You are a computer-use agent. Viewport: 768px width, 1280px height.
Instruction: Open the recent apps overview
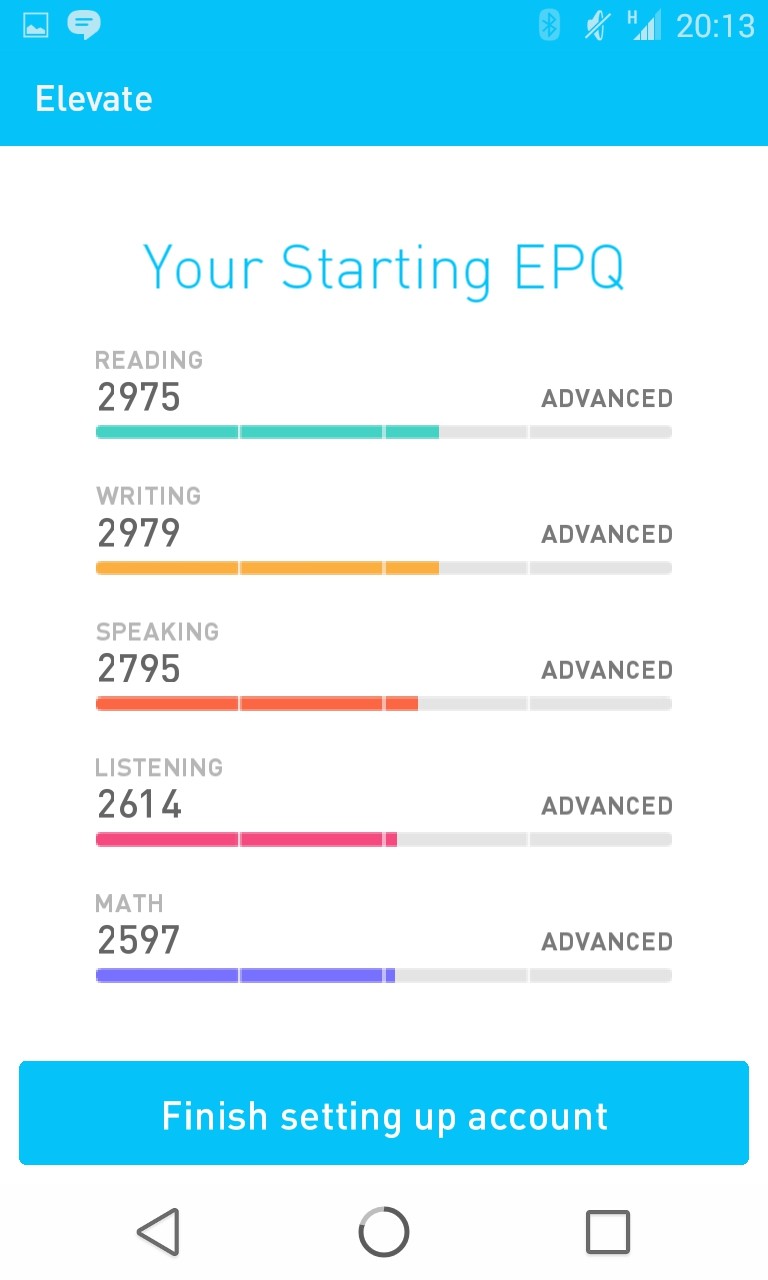608,1232
